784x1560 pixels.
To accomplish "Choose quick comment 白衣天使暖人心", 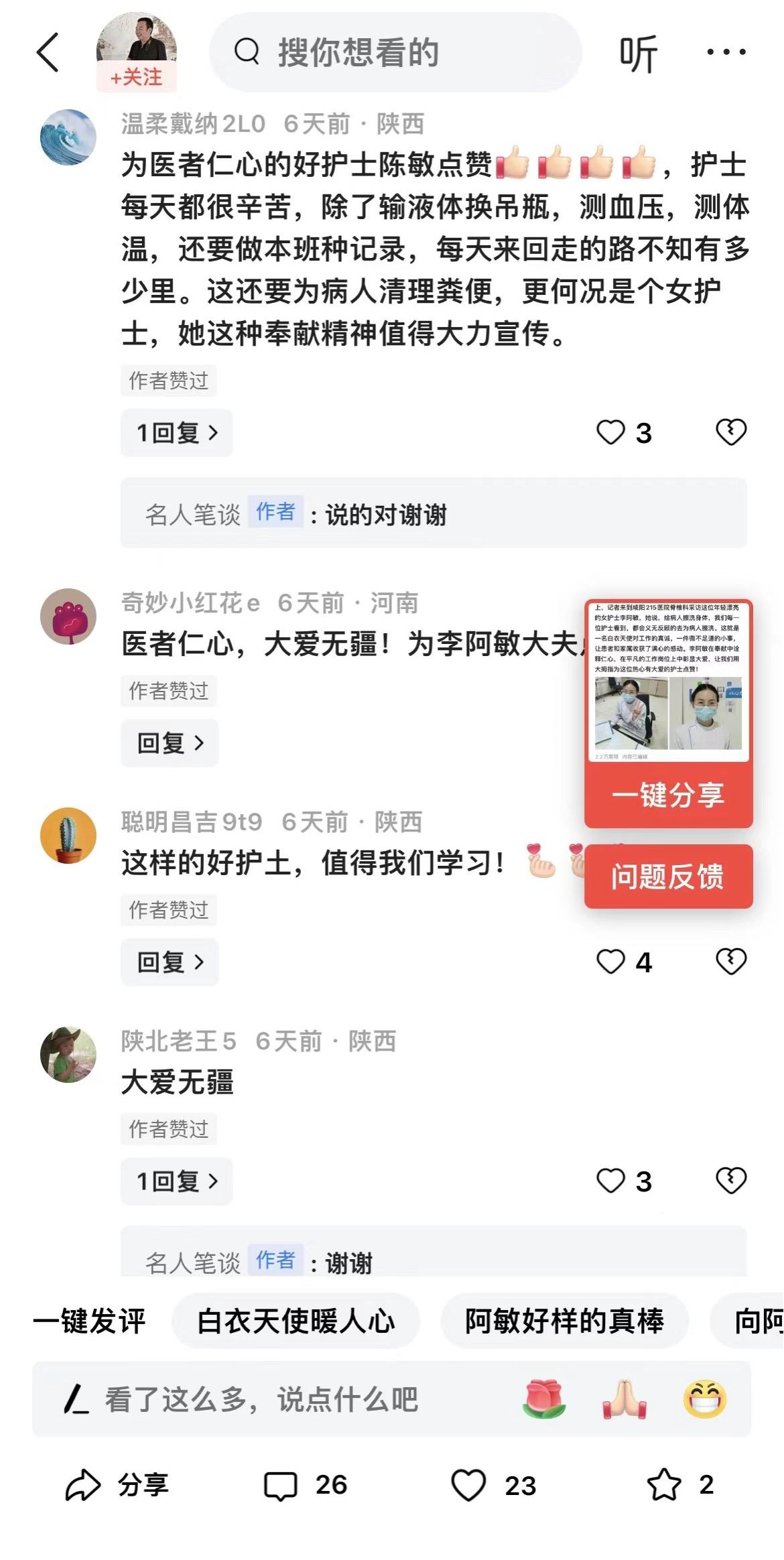I will (296, 1321).
